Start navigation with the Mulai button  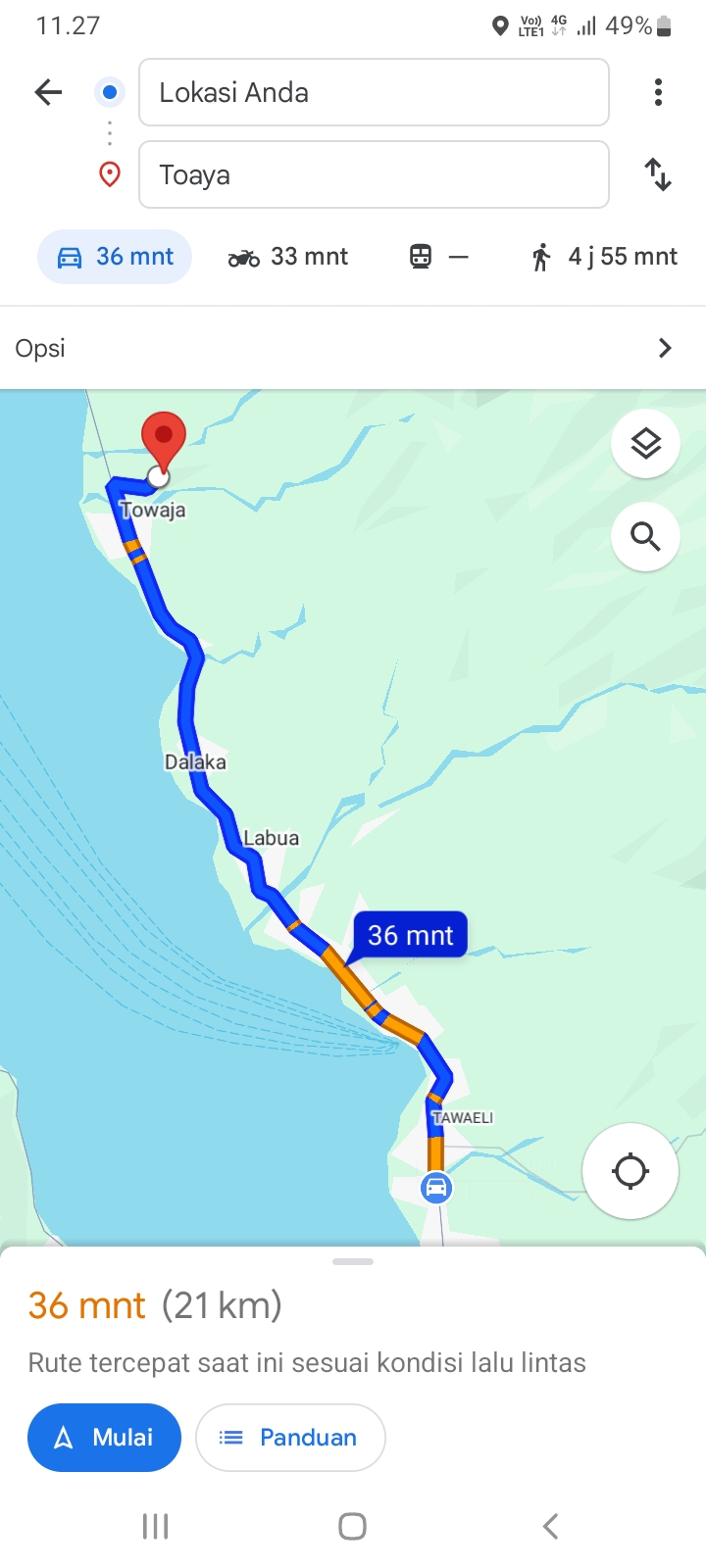[x=104, y=1438]
